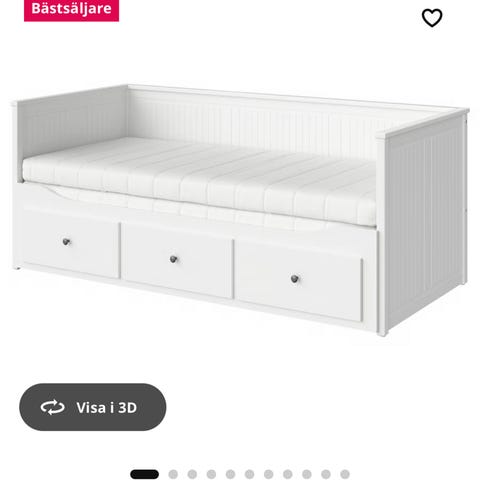
Task: Jump to the last image dot
Action: pyautogui.click(x=345, y=474)
